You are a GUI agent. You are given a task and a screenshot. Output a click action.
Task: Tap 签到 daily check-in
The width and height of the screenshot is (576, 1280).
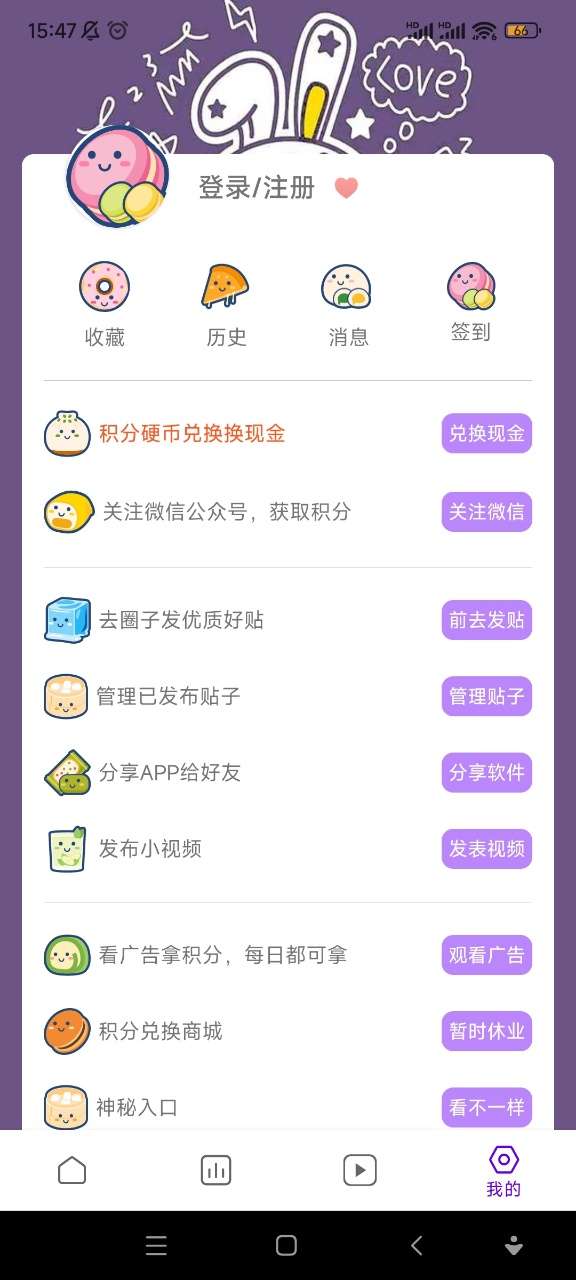[x=471, y=304]
